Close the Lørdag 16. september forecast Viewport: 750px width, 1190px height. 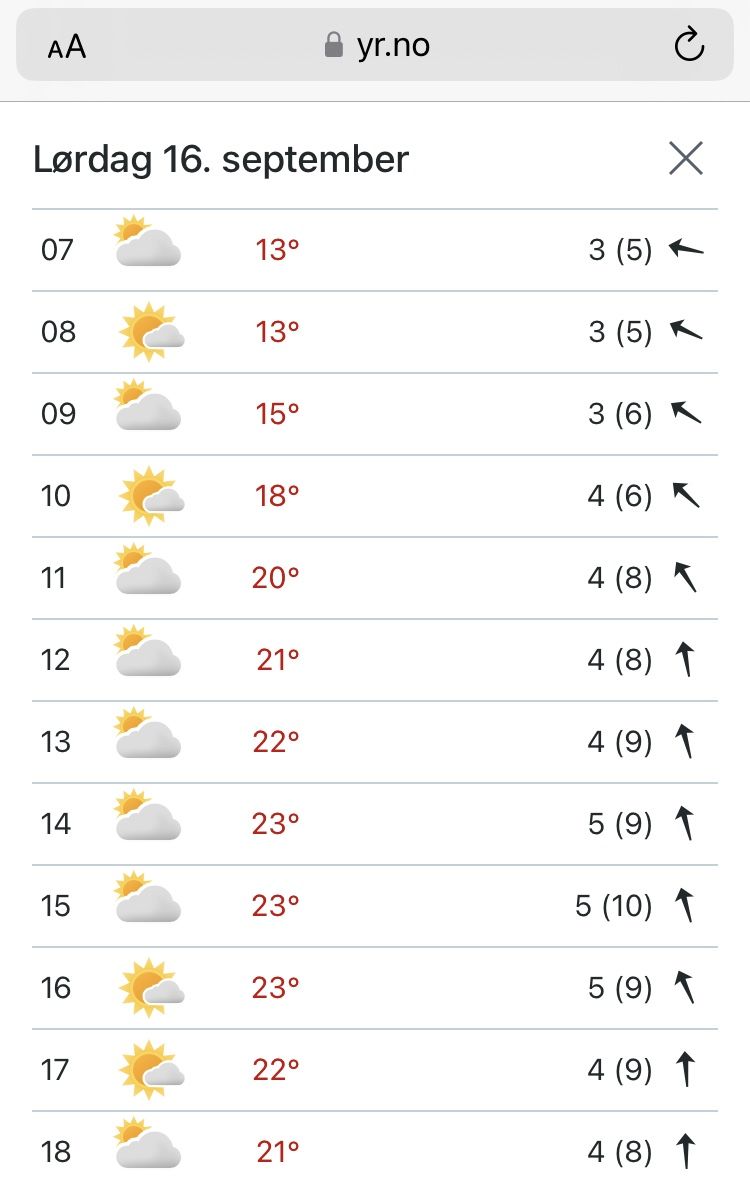point(686,158)
